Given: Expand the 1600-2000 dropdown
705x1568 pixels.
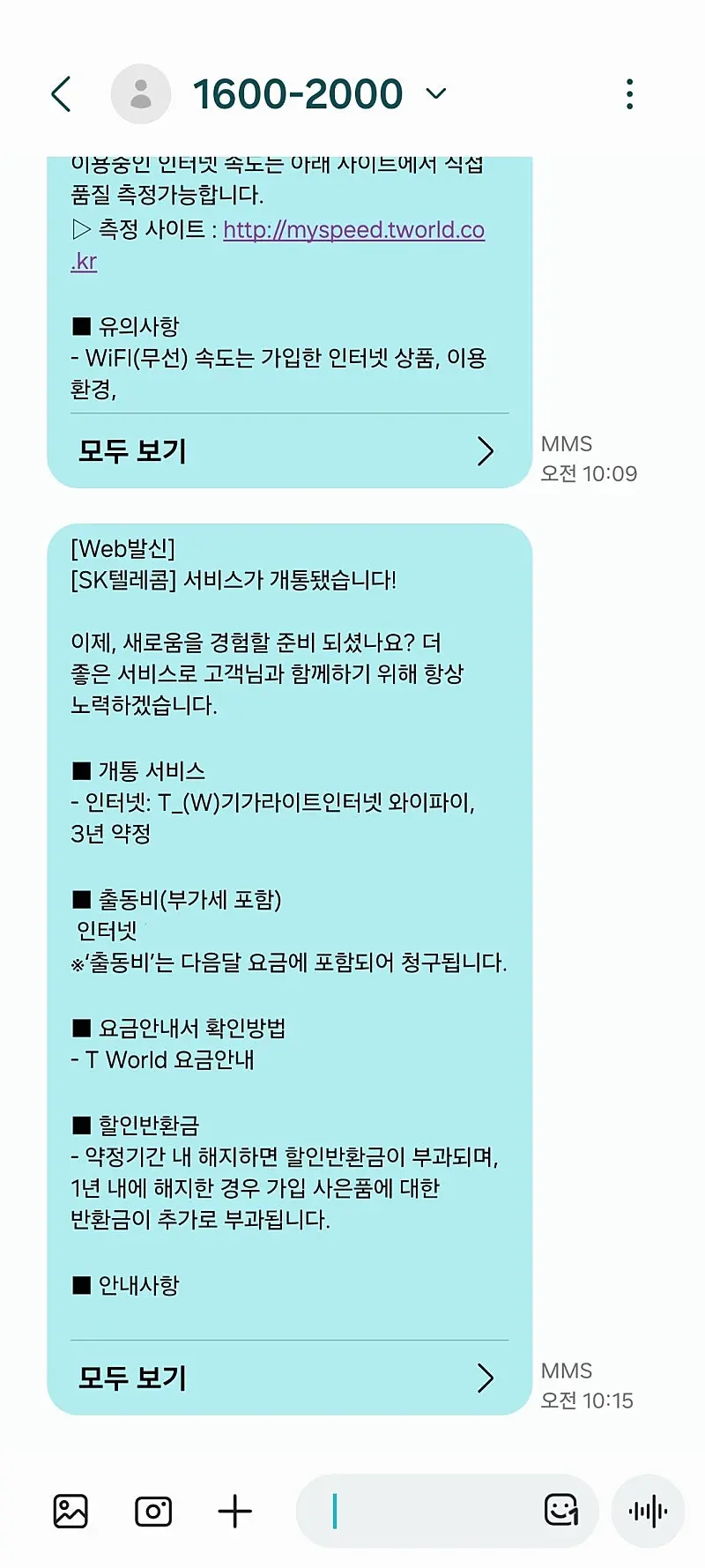Looking at the screenshot, I should (x=436, y=93).
